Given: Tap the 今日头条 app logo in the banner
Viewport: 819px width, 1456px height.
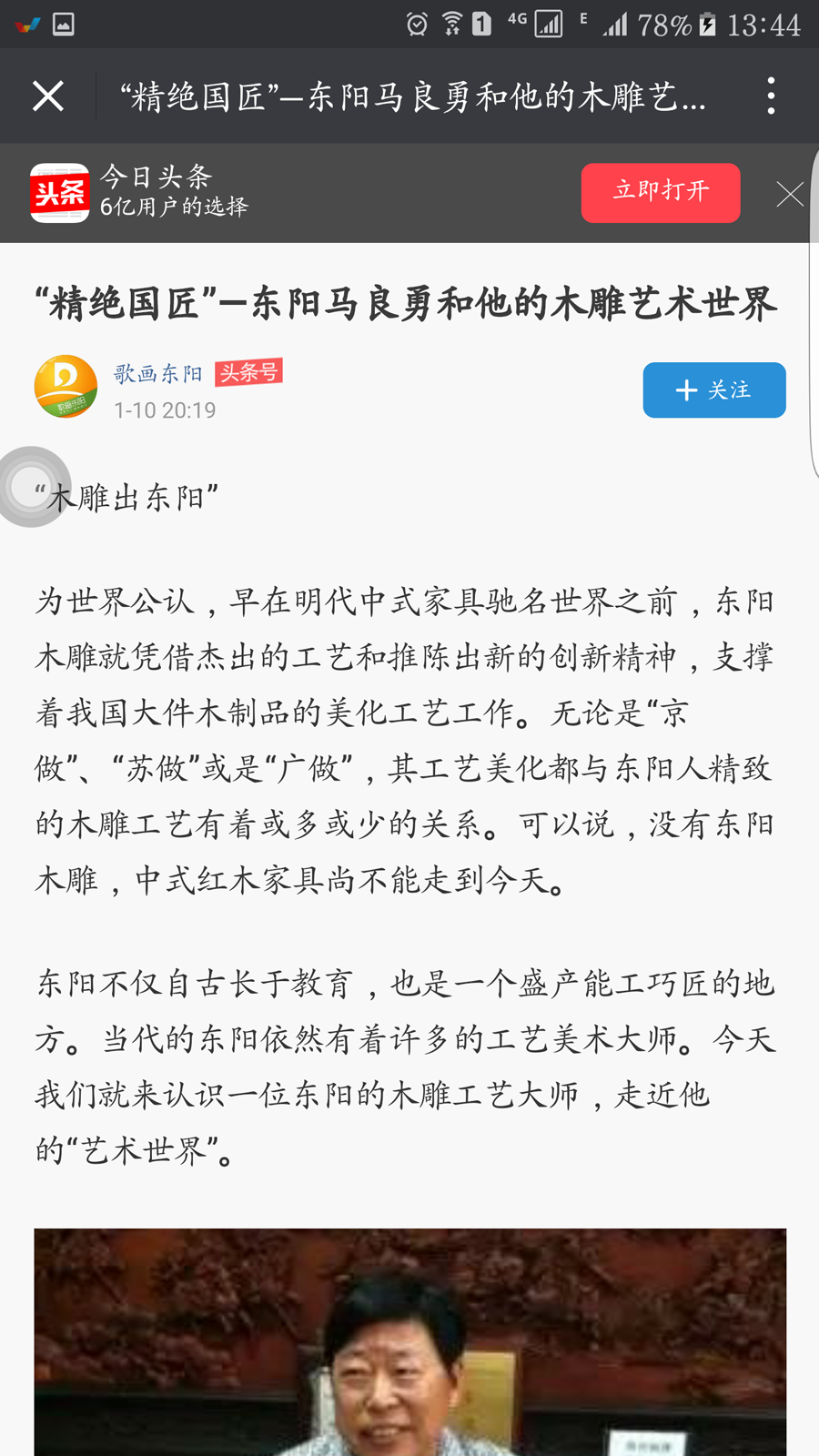Looking at the screenshot, I should [x=60, y=193].
